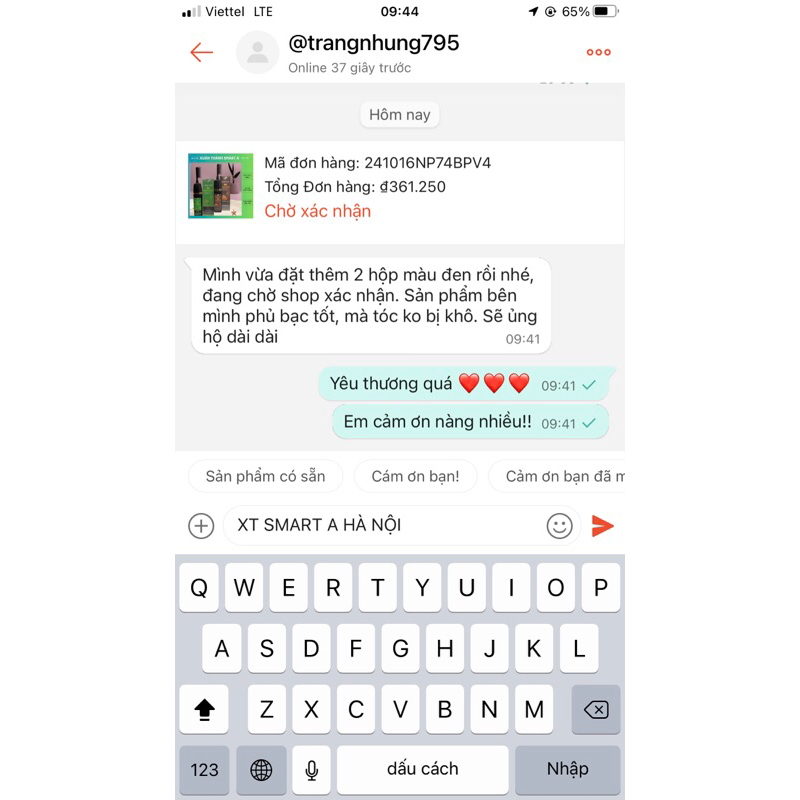Start dictation with the microphone key
Screen dimensions: 800x800
[311, 769]
